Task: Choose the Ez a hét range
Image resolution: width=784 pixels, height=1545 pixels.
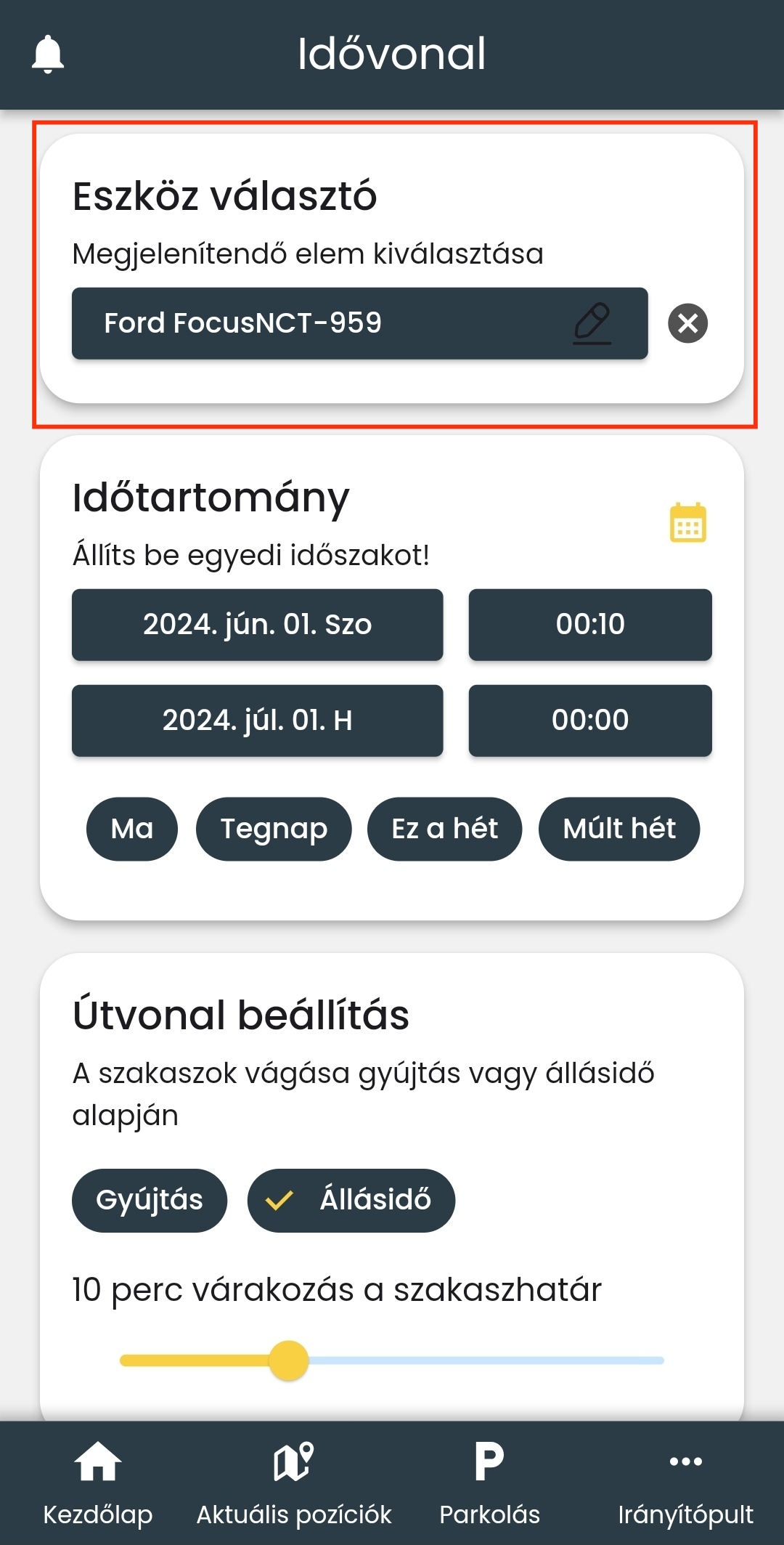Action: click(x=444, y=829)
